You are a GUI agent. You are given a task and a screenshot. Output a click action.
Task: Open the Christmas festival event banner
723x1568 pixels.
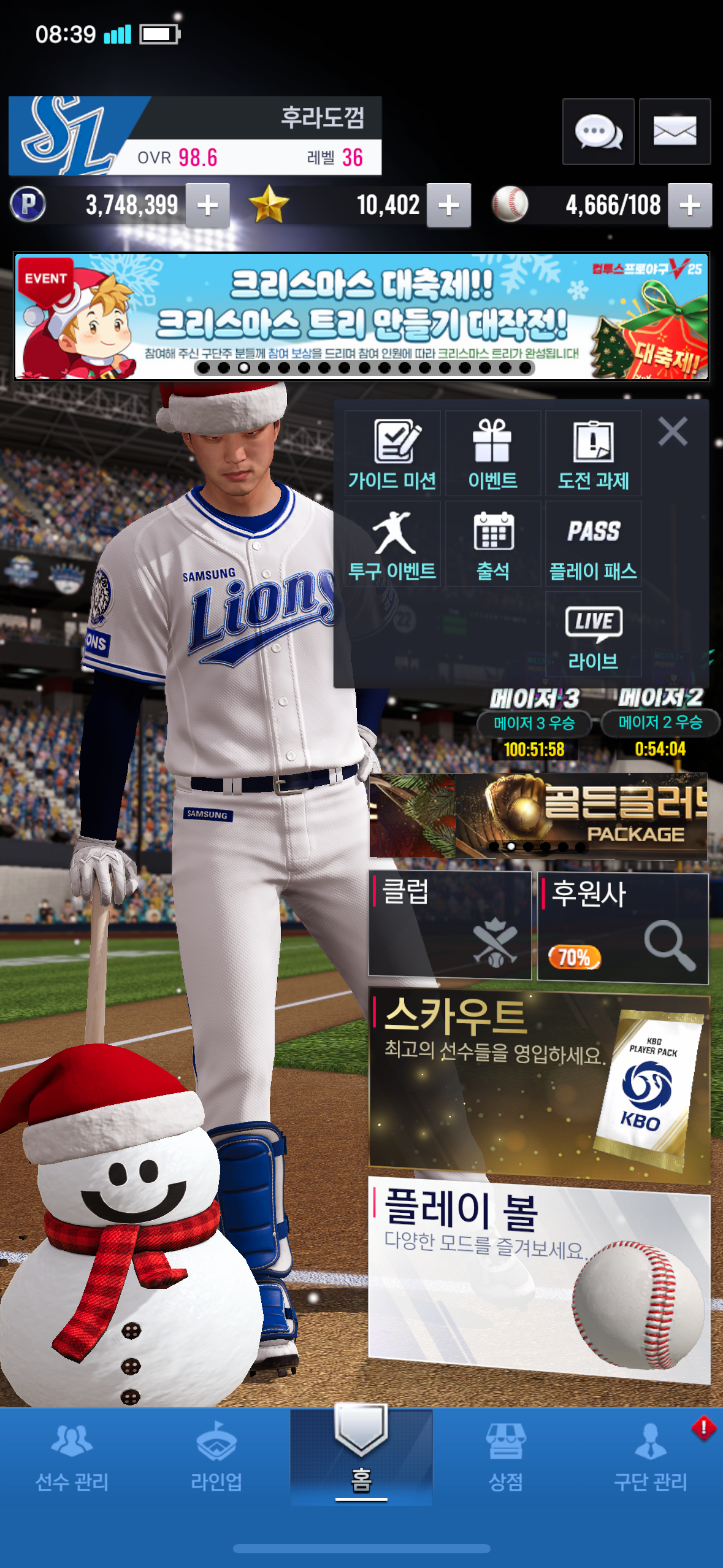[361, 317]
